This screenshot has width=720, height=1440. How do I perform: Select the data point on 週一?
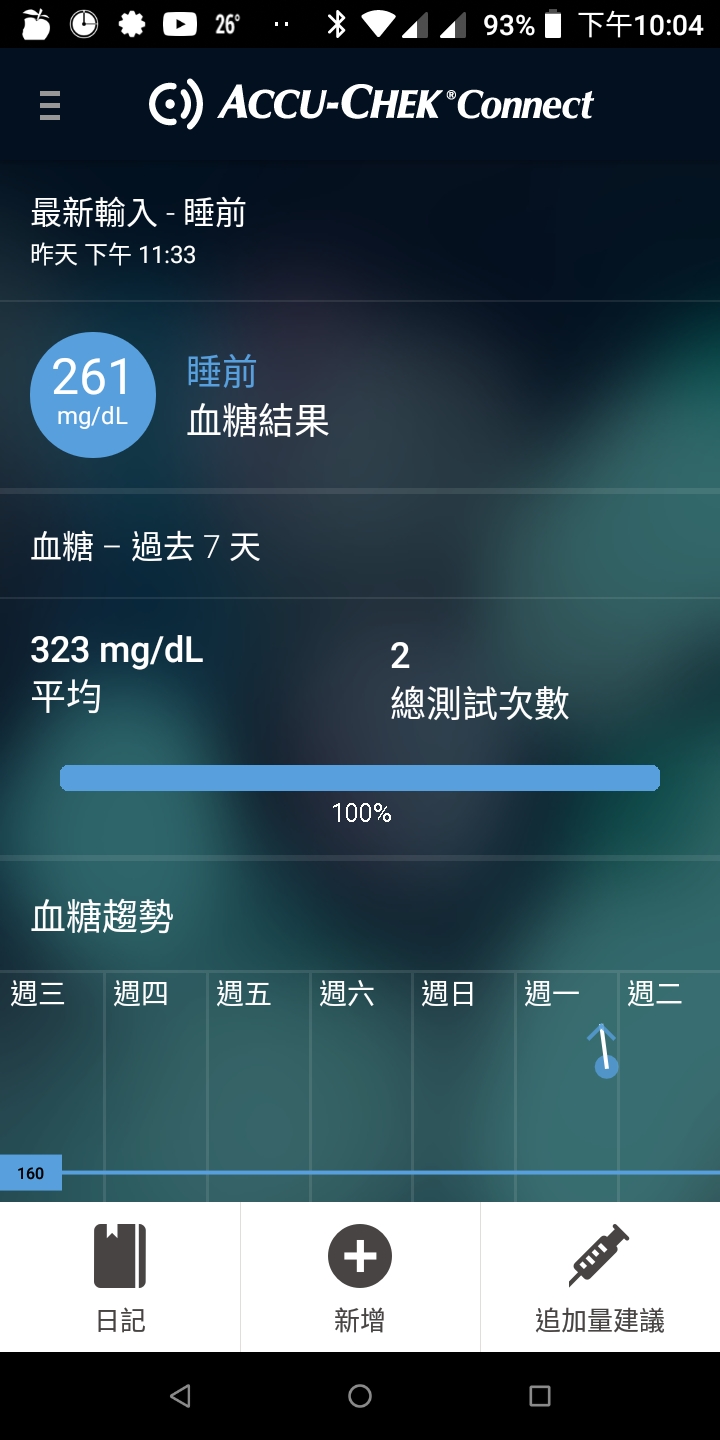pos(606,1066)
